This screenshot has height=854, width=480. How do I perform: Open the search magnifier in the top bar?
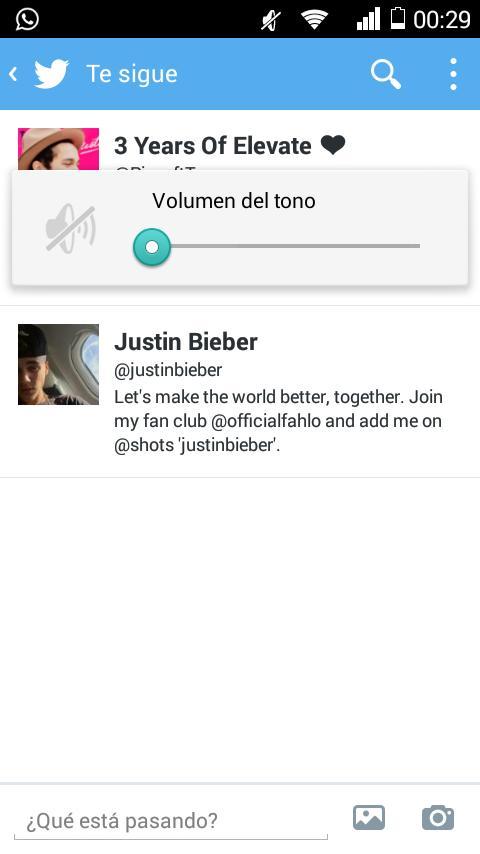pos(386,74)
